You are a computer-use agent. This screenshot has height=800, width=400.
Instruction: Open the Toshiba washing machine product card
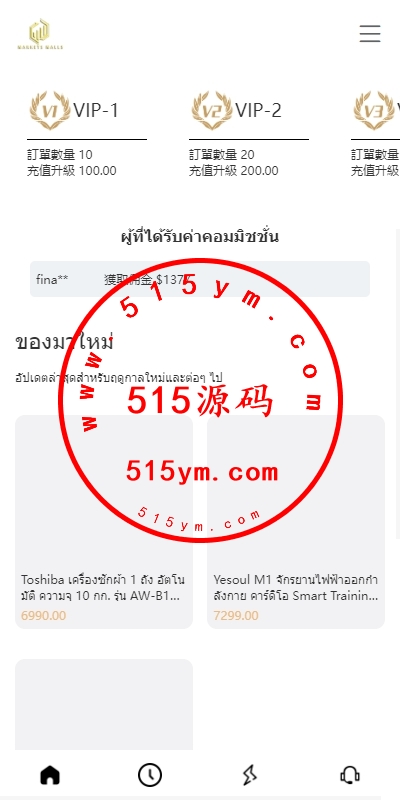click(104, 522)
